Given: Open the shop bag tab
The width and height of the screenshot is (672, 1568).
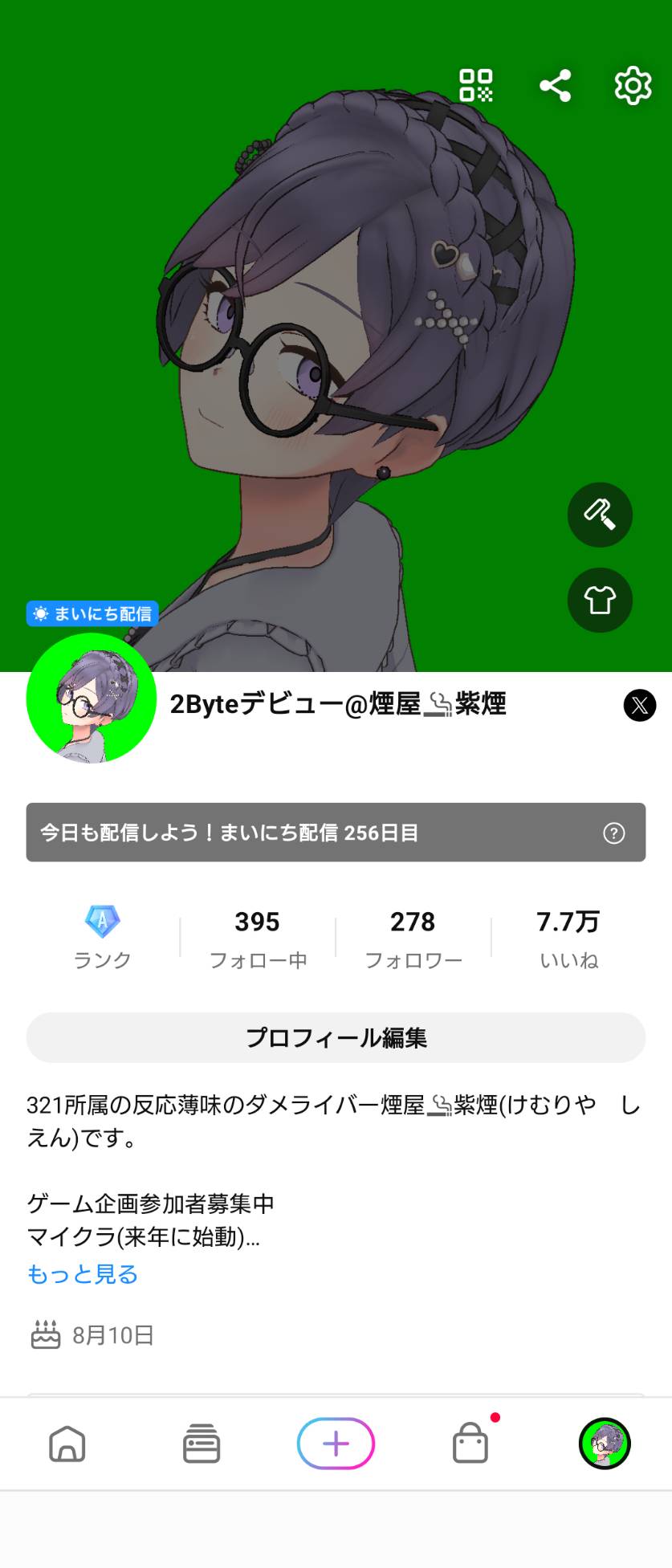Looking at the screenshot, I should (x=470, y=1444).
